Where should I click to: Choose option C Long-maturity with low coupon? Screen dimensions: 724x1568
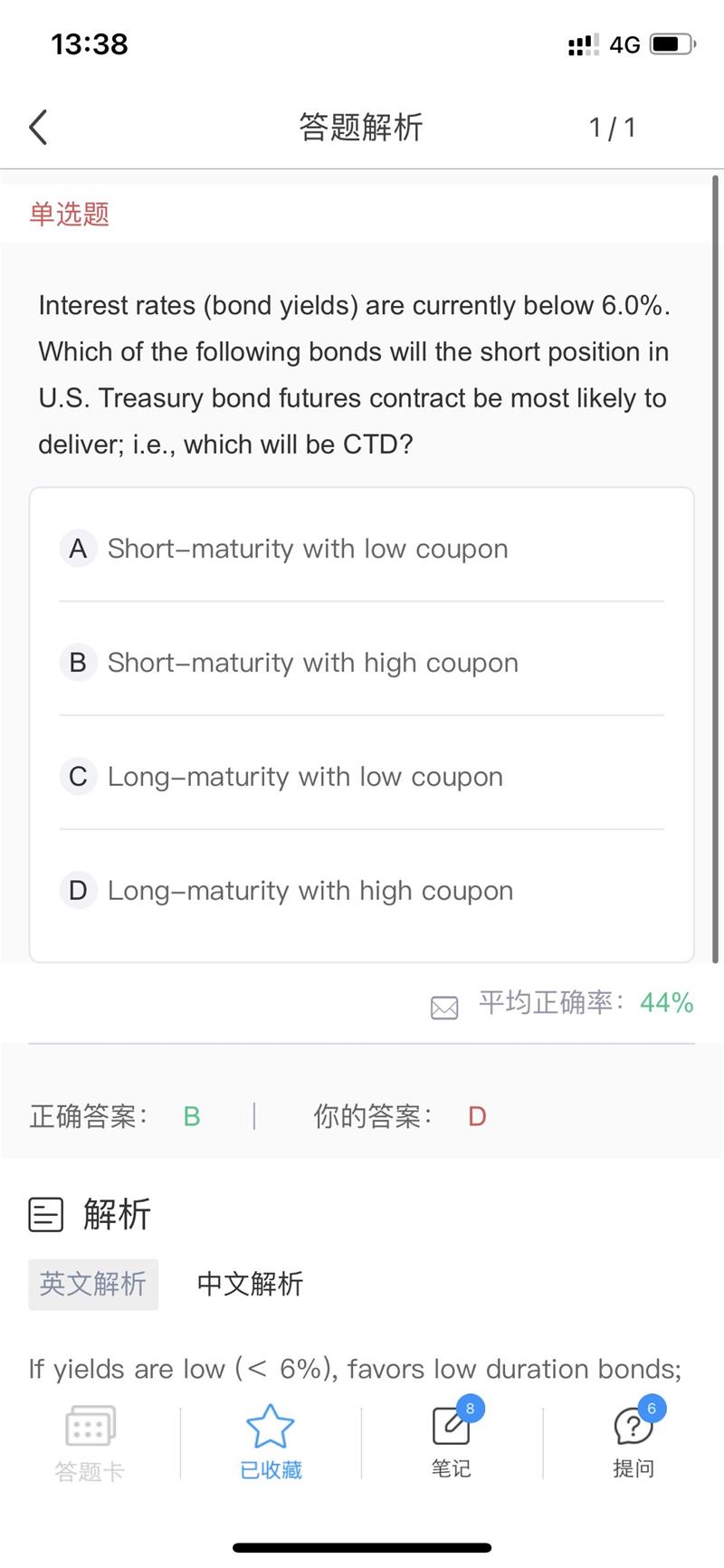coord(305,777)
